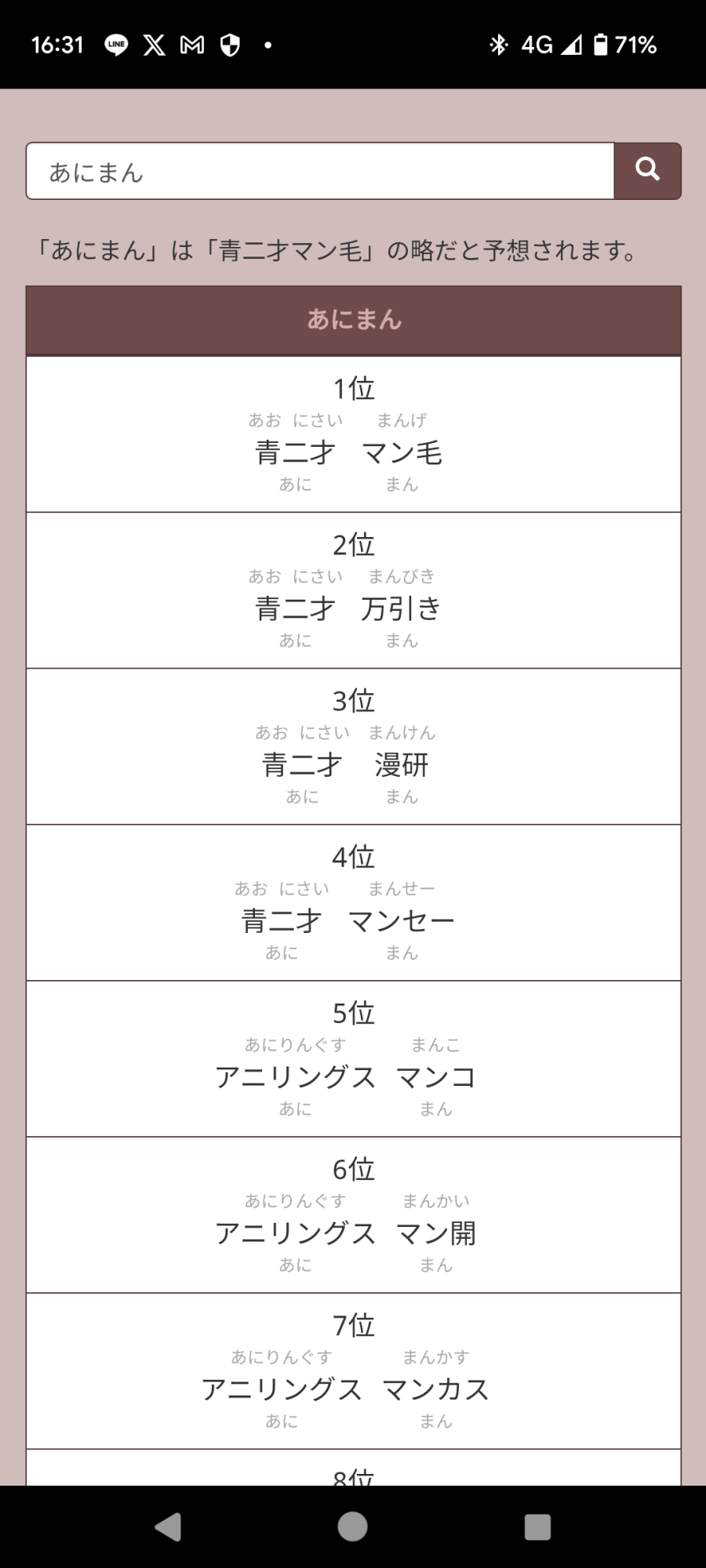Image resolution: width=706 pixels, height=1568 pixels.
Task: Go back with the system back button
Action: point(168,1527)
